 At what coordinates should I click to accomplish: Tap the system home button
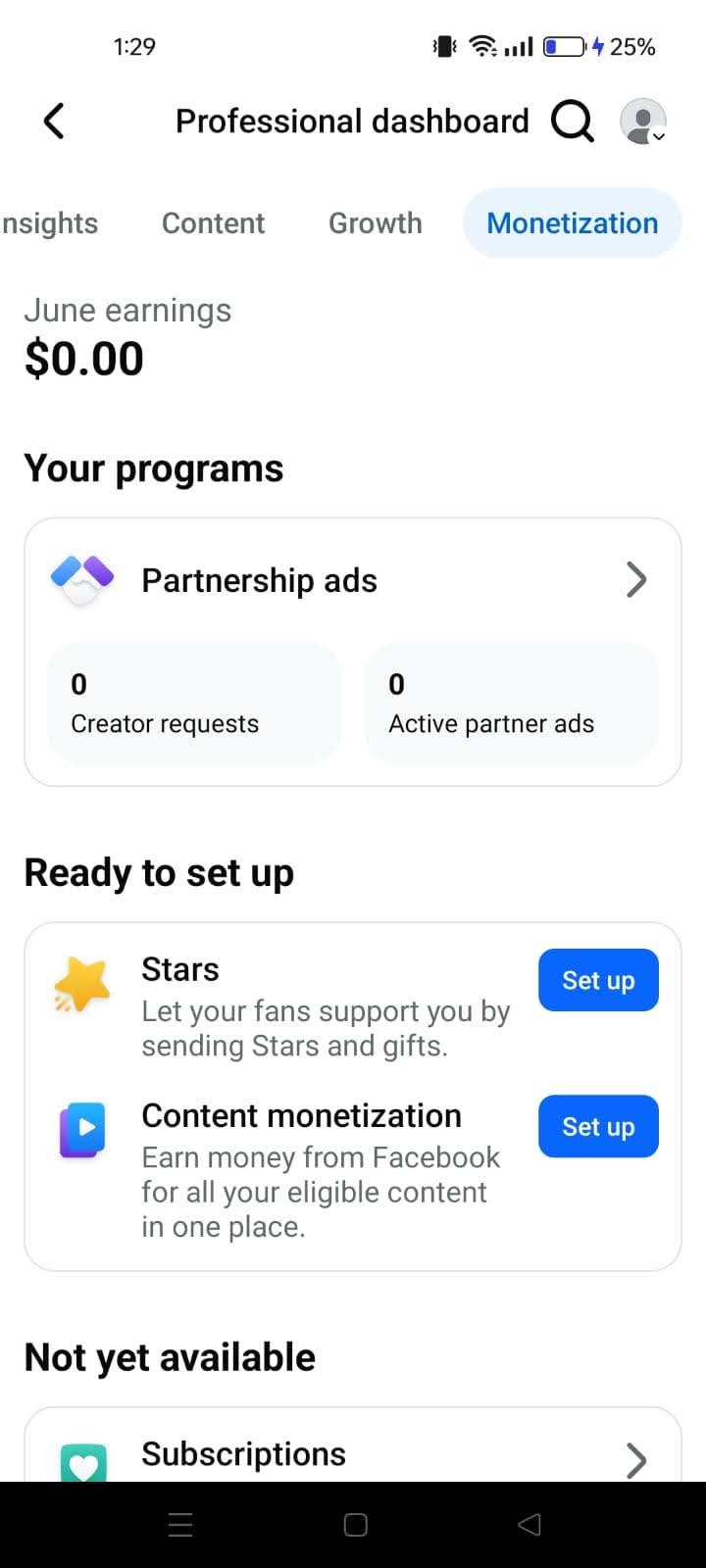click(356, 1525)
